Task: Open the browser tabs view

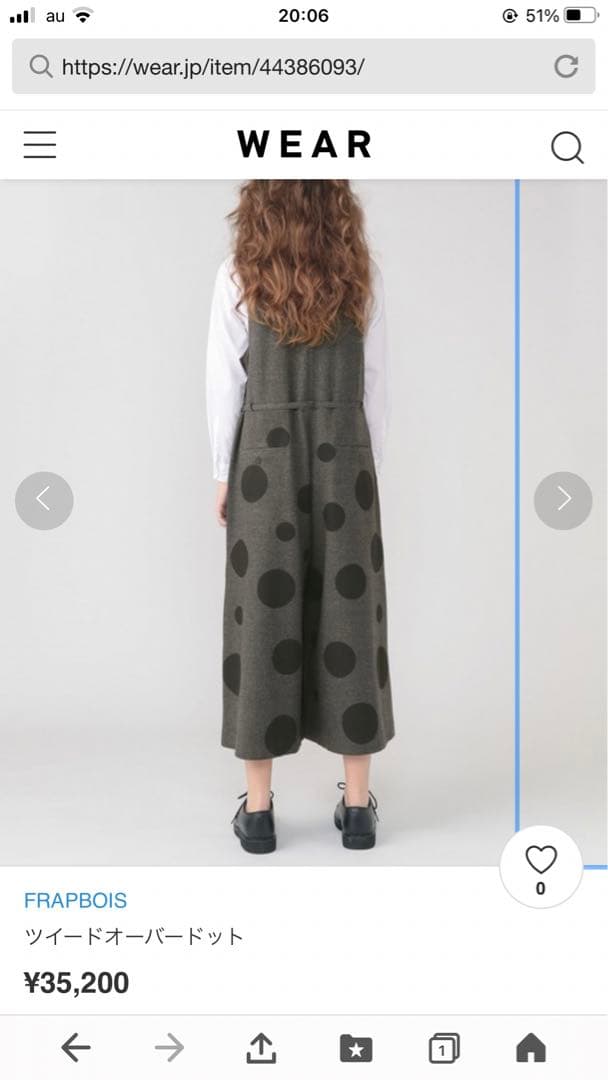Action: [443, 1048]
